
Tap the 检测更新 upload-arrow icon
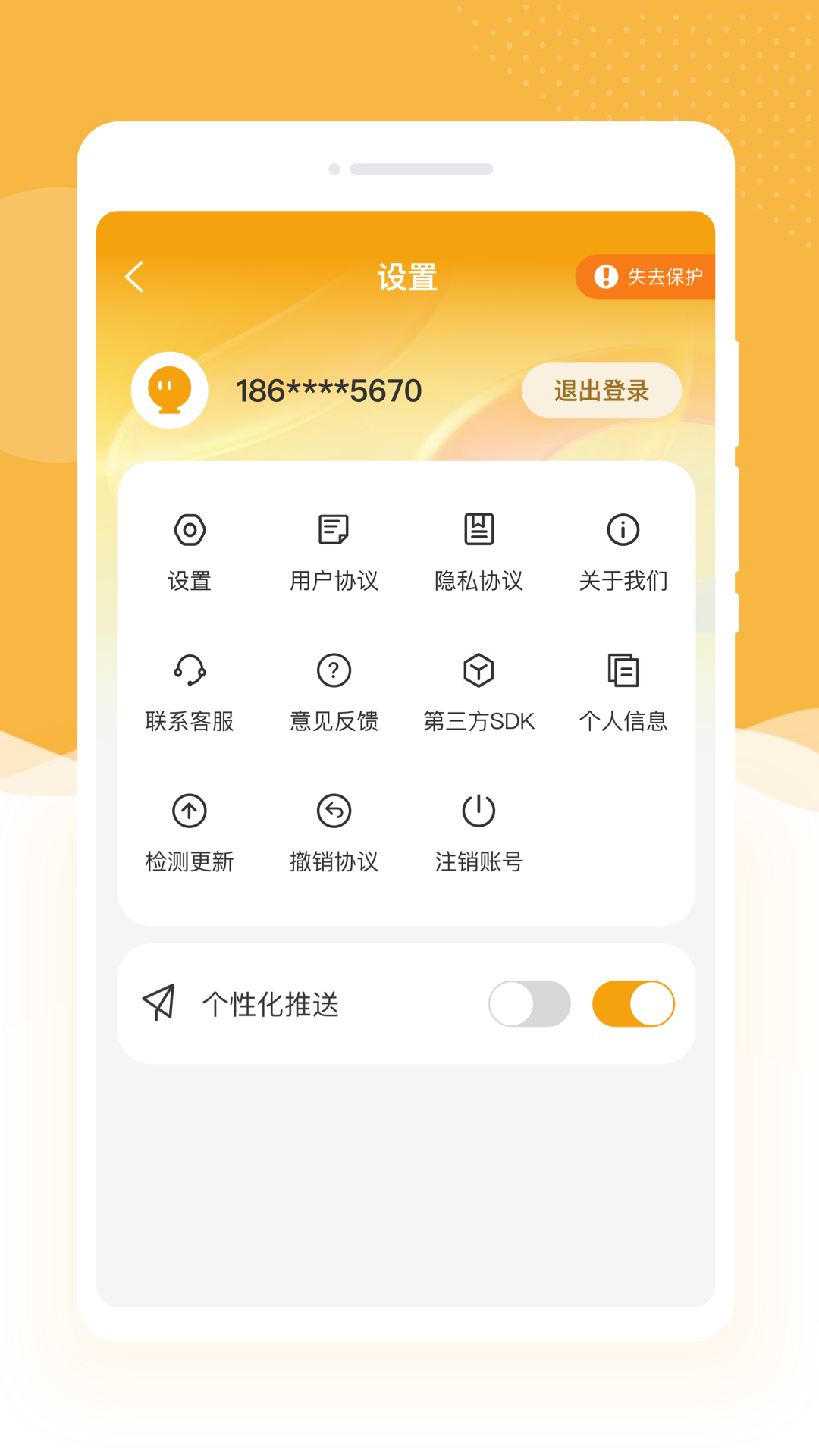point(190,811)
